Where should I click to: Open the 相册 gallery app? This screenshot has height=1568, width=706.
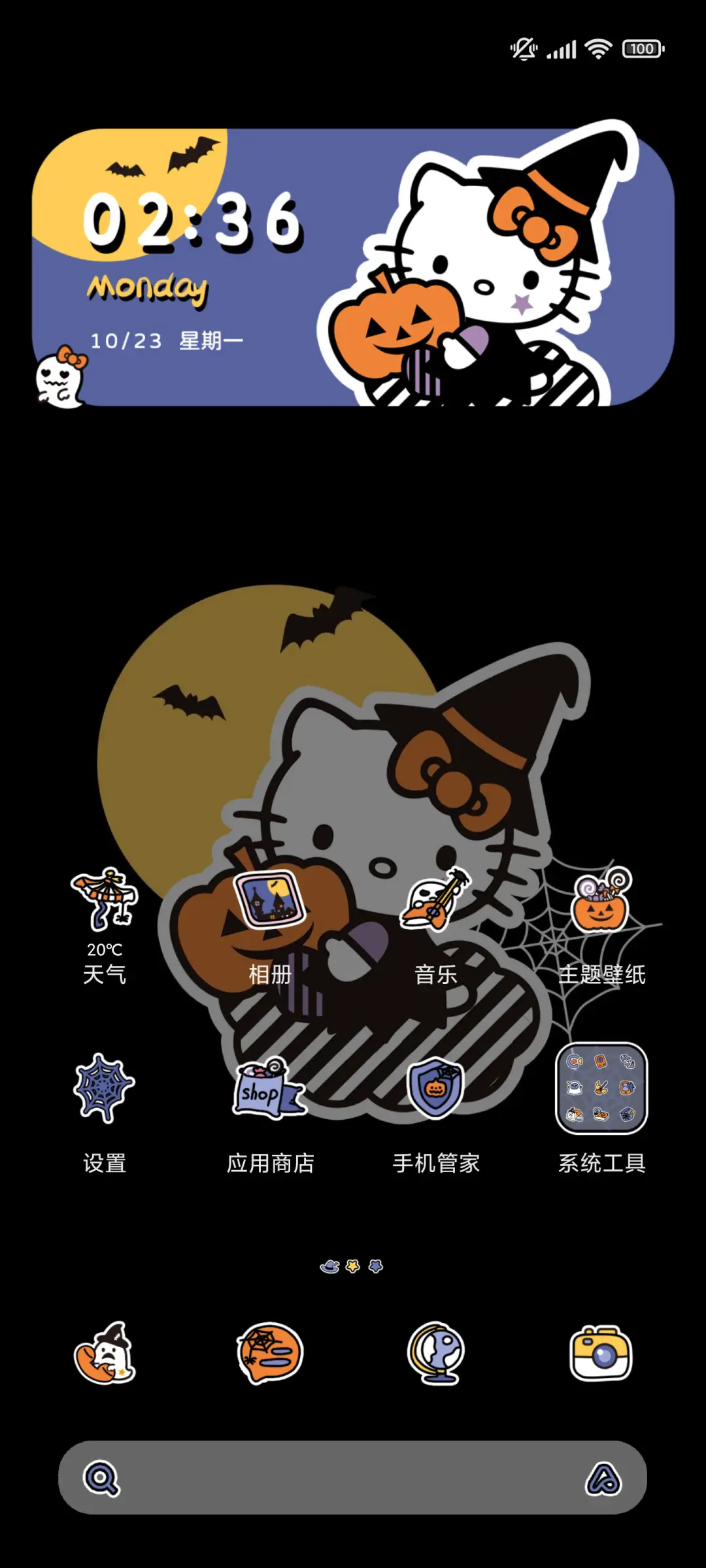(x=270, y=900)
